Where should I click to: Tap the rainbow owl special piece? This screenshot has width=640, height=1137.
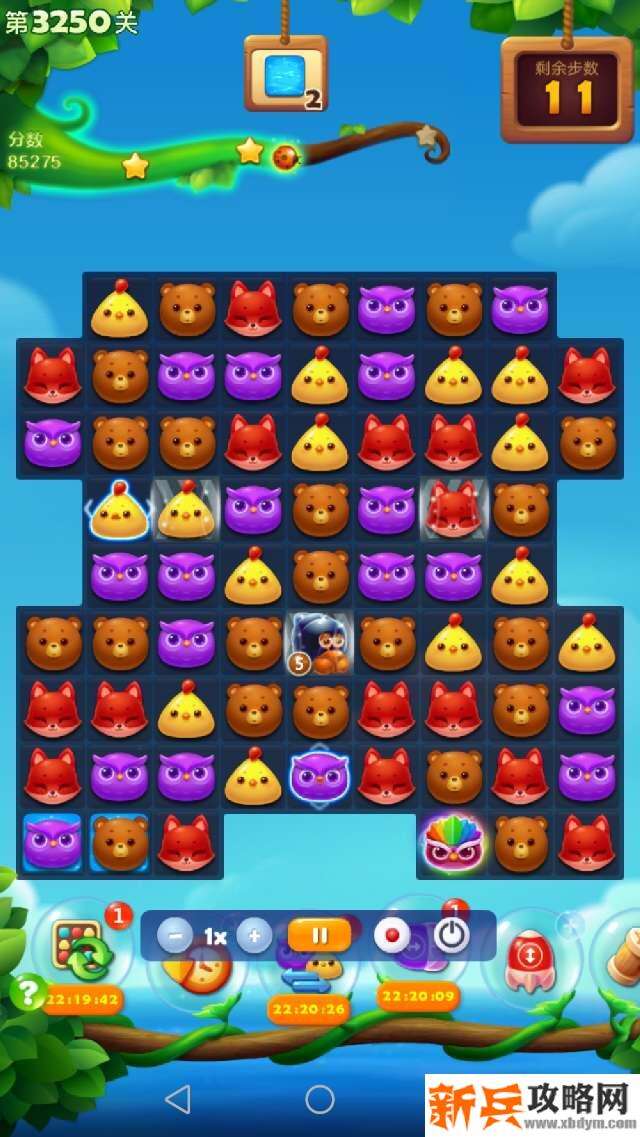click(x=454, y=843)
